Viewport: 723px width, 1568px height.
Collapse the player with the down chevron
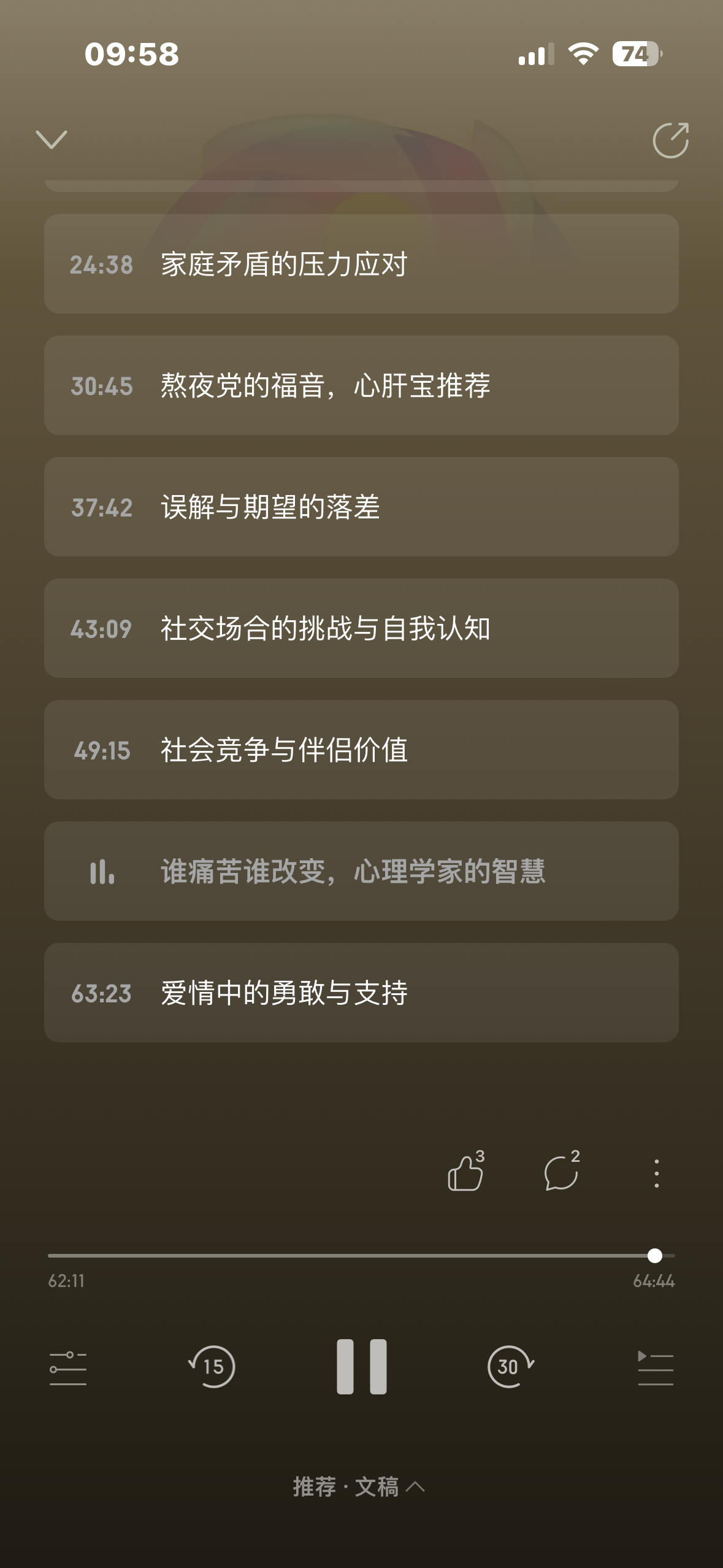click(x=52, y=140)
